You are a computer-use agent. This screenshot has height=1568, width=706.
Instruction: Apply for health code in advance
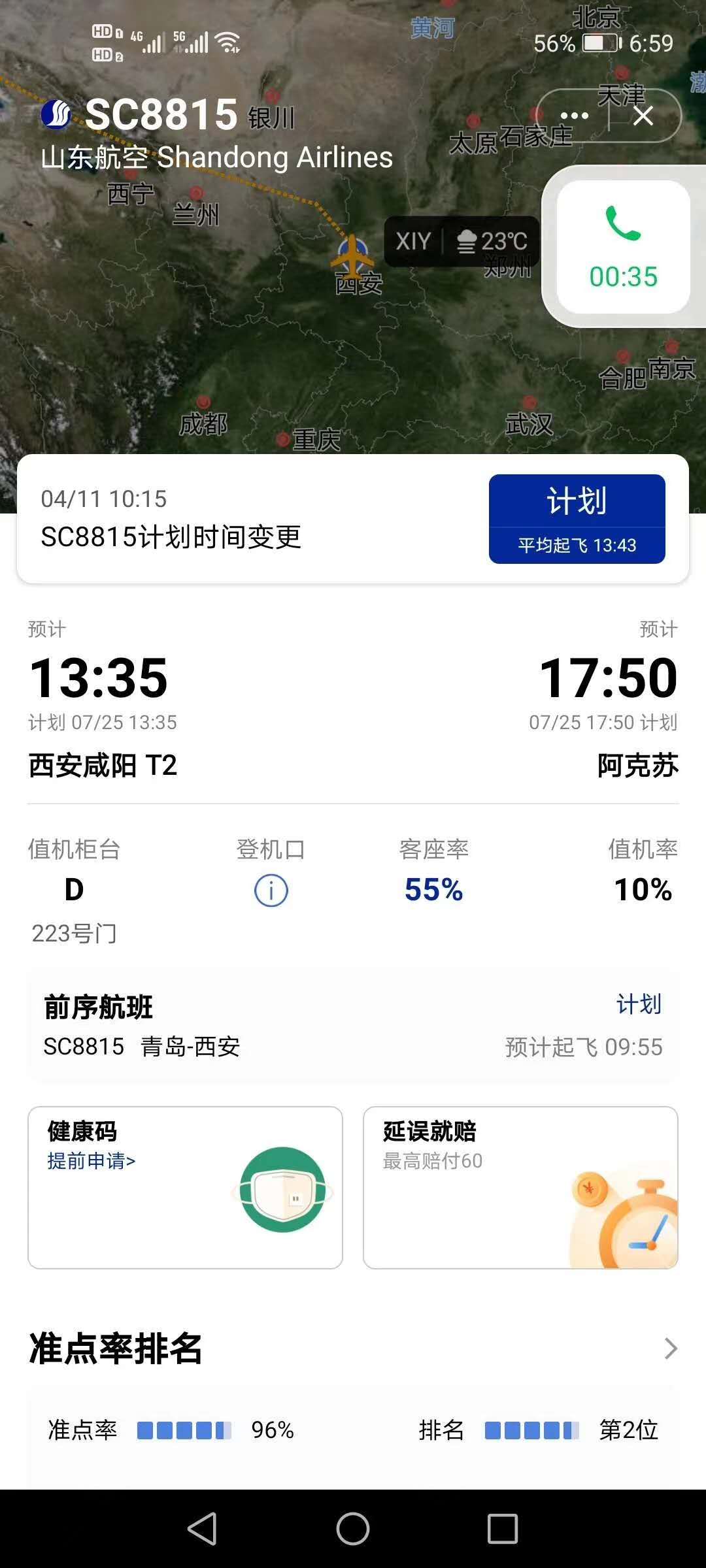point(92,1161)
